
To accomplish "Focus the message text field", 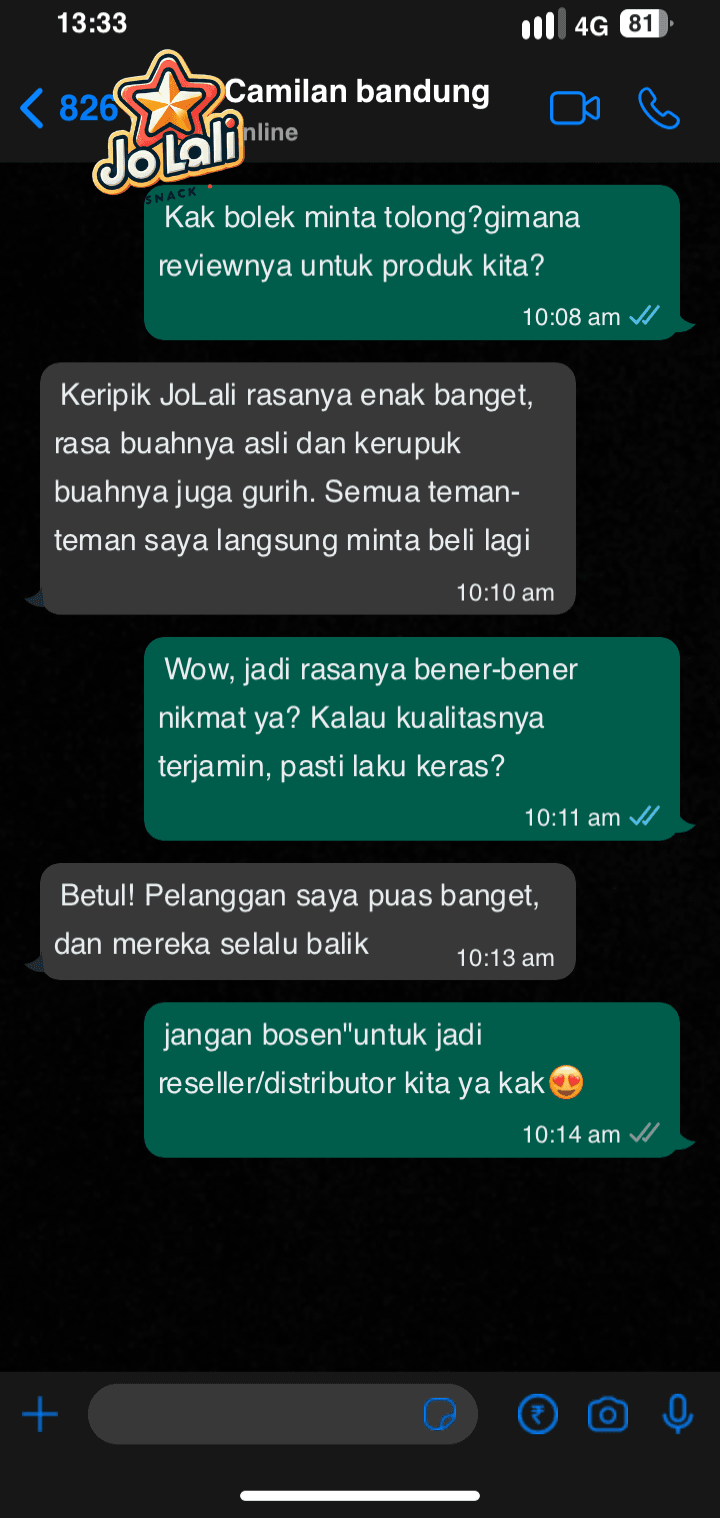I will coord(250,1414).
